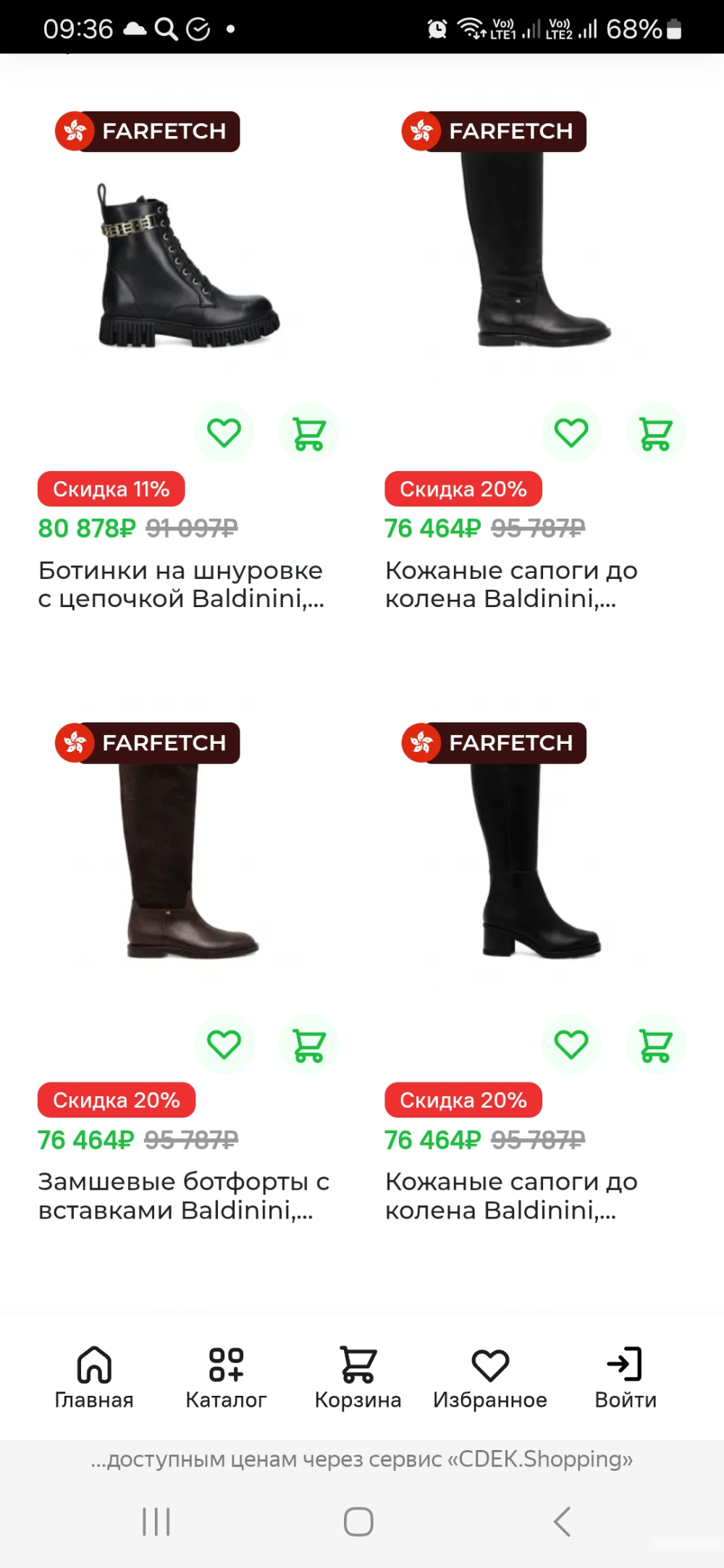Open the CDEK.Shopping banner at the bottom
724x1568 pixels.
point(361,1459)
